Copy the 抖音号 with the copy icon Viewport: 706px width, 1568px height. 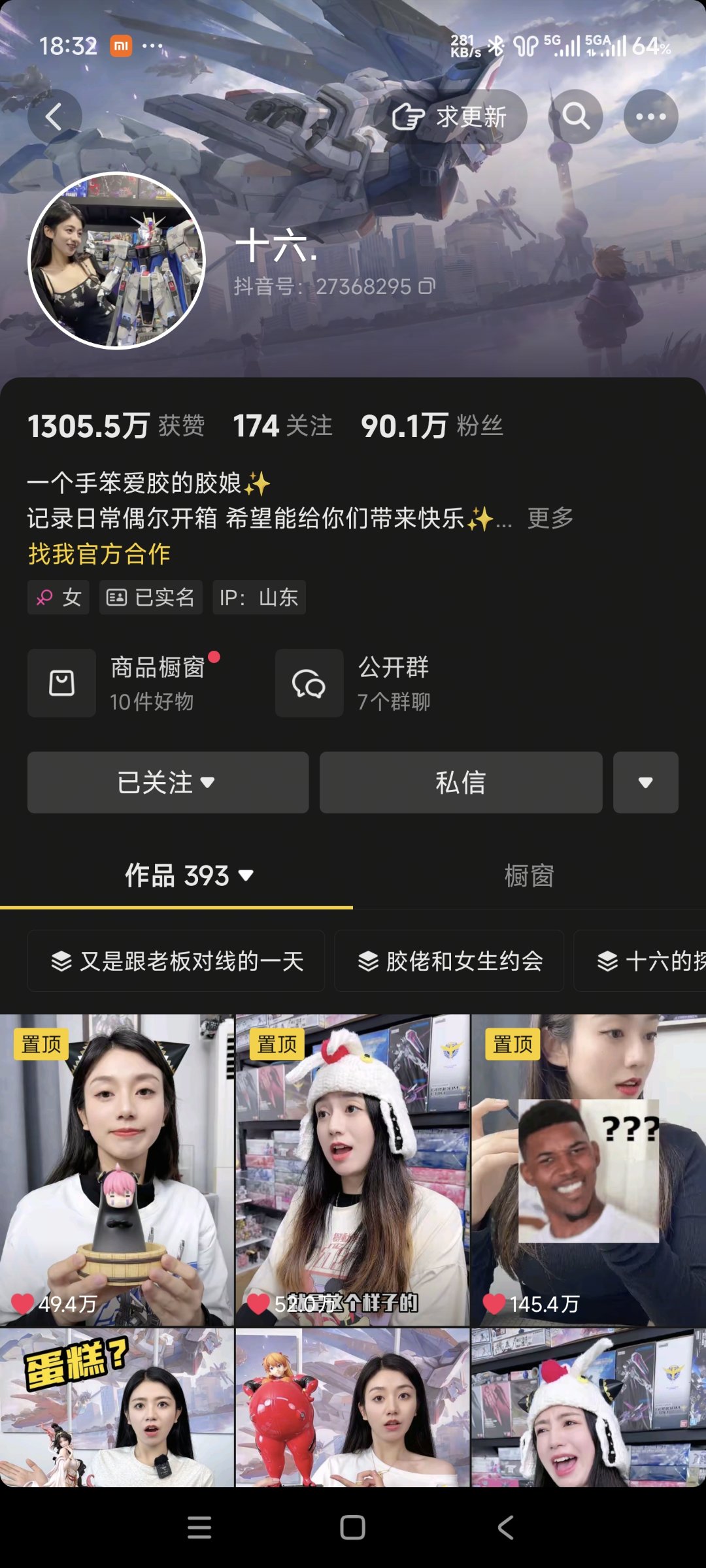pos(426,286)
